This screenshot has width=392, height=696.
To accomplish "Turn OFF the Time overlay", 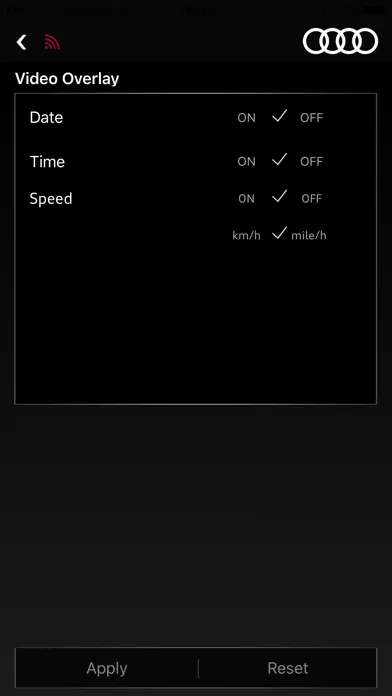I will 312,162.
